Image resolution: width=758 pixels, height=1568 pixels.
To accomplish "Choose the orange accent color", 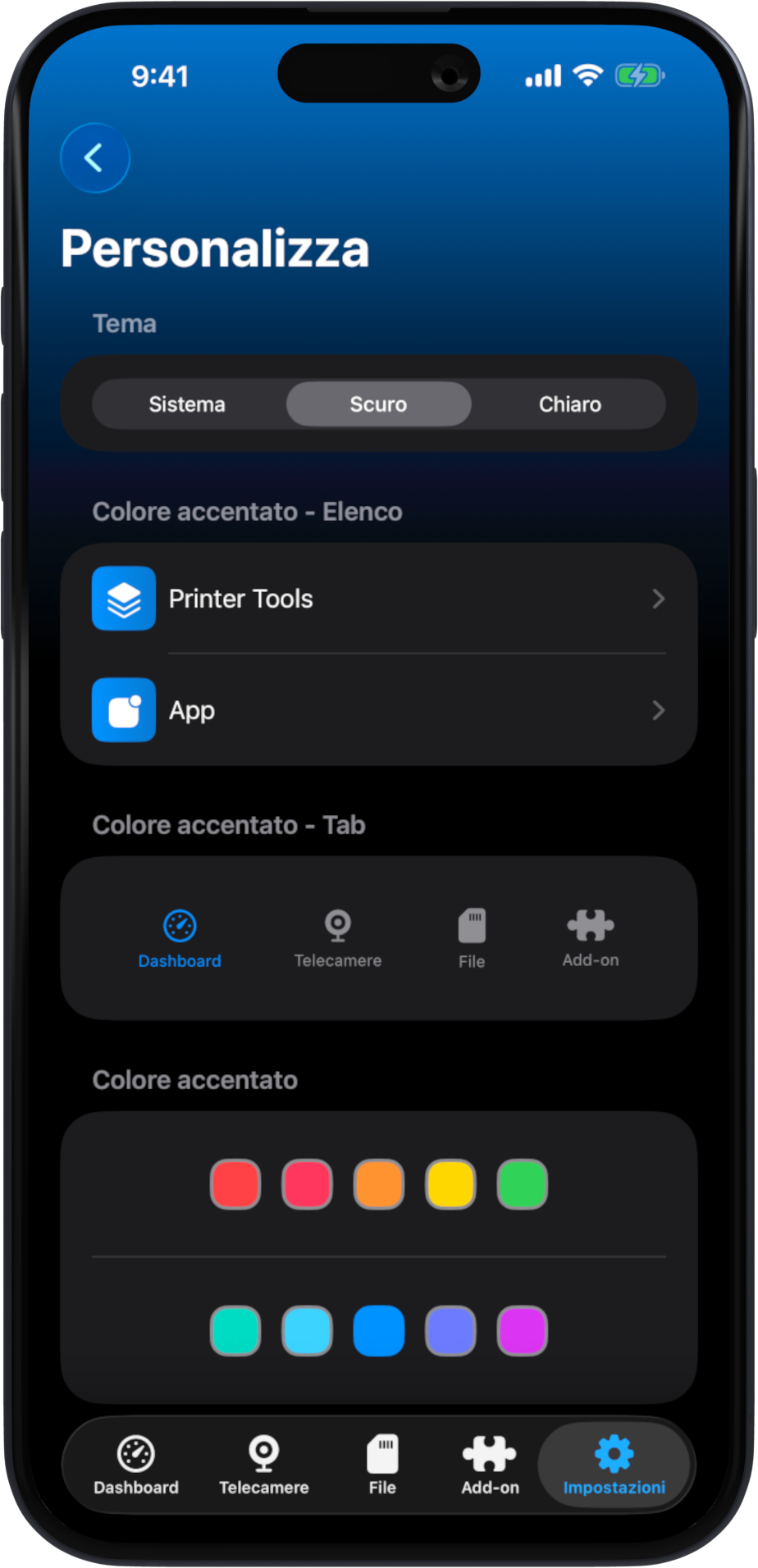I will coord(379,1184).
